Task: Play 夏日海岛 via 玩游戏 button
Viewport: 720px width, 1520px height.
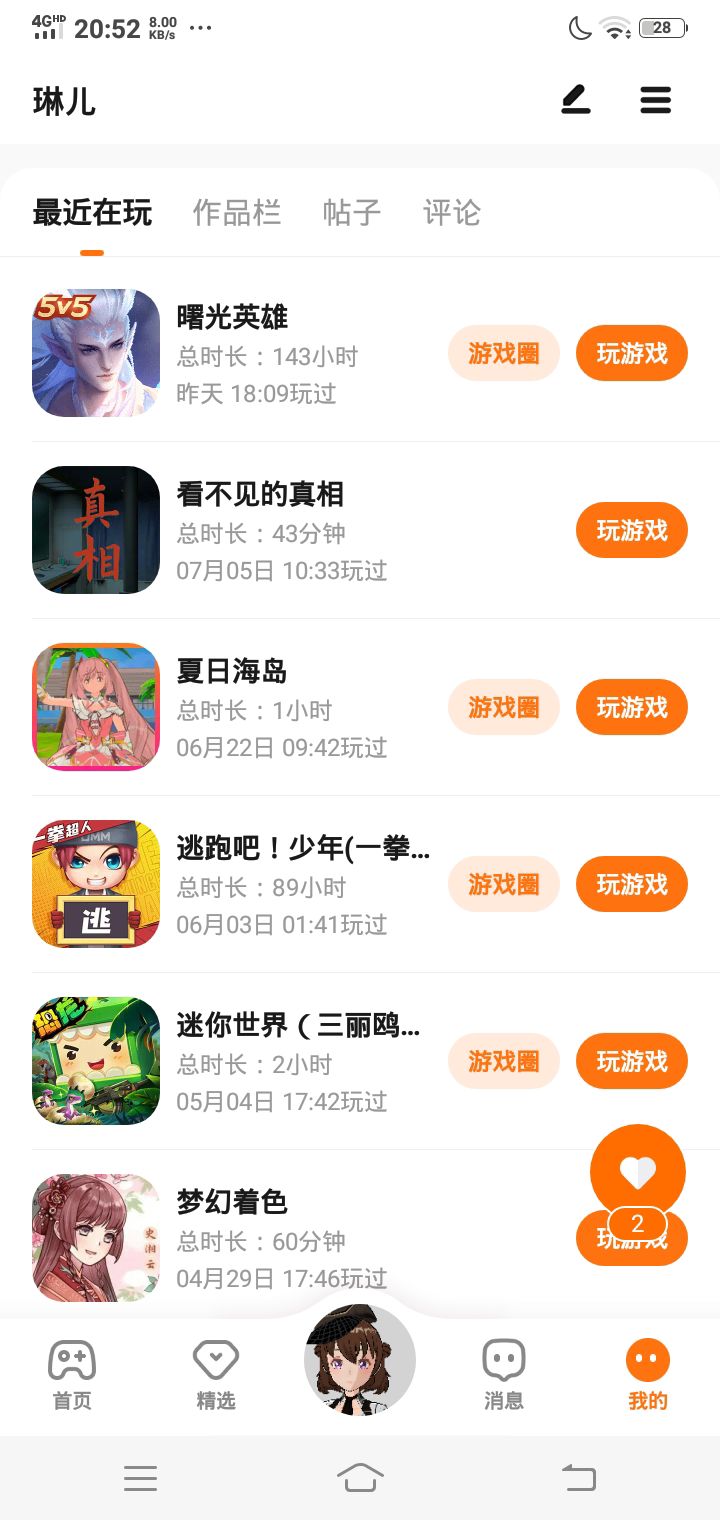Action: click(631, 707)
